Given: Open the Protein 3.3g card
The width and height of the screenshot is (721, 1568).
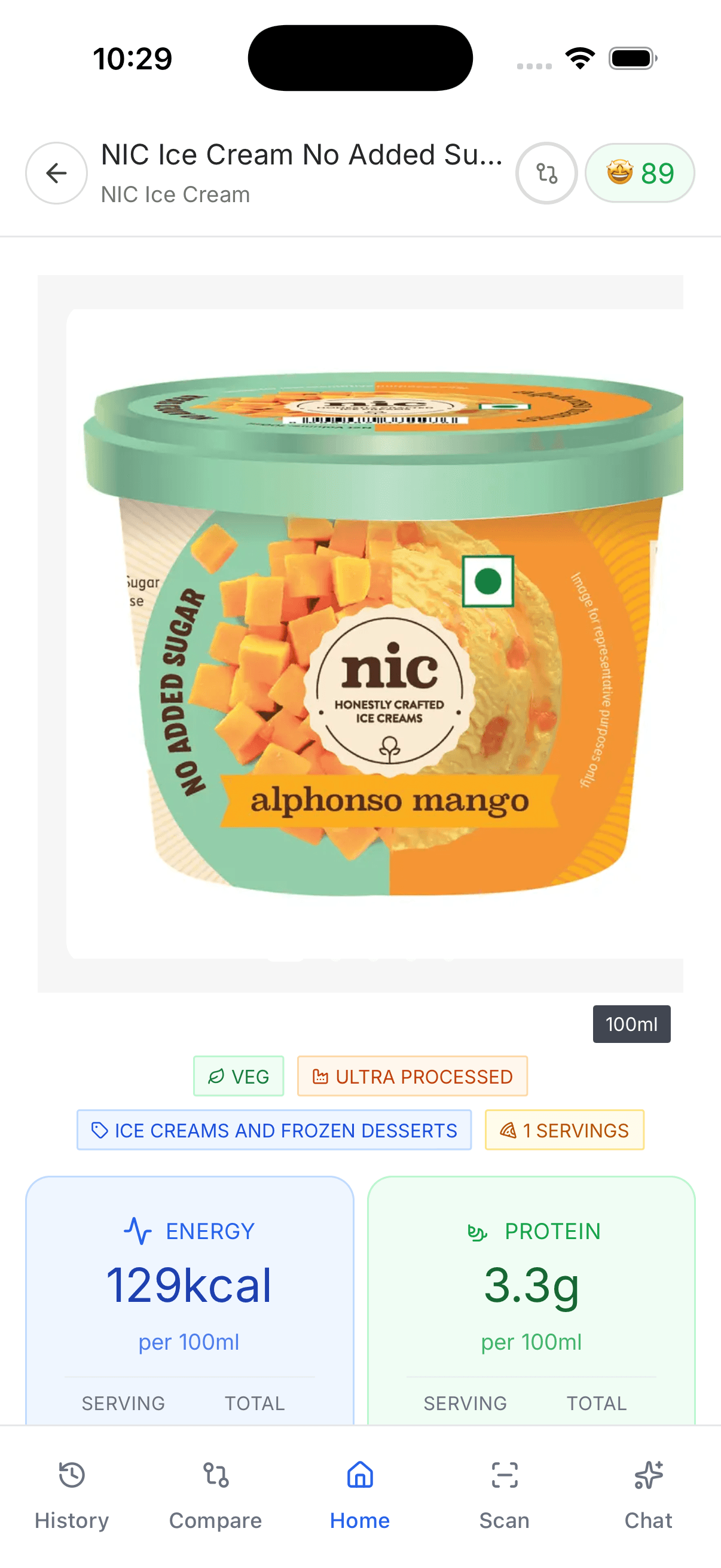Looking at the screenshot, I should (x=531, y=1291).
